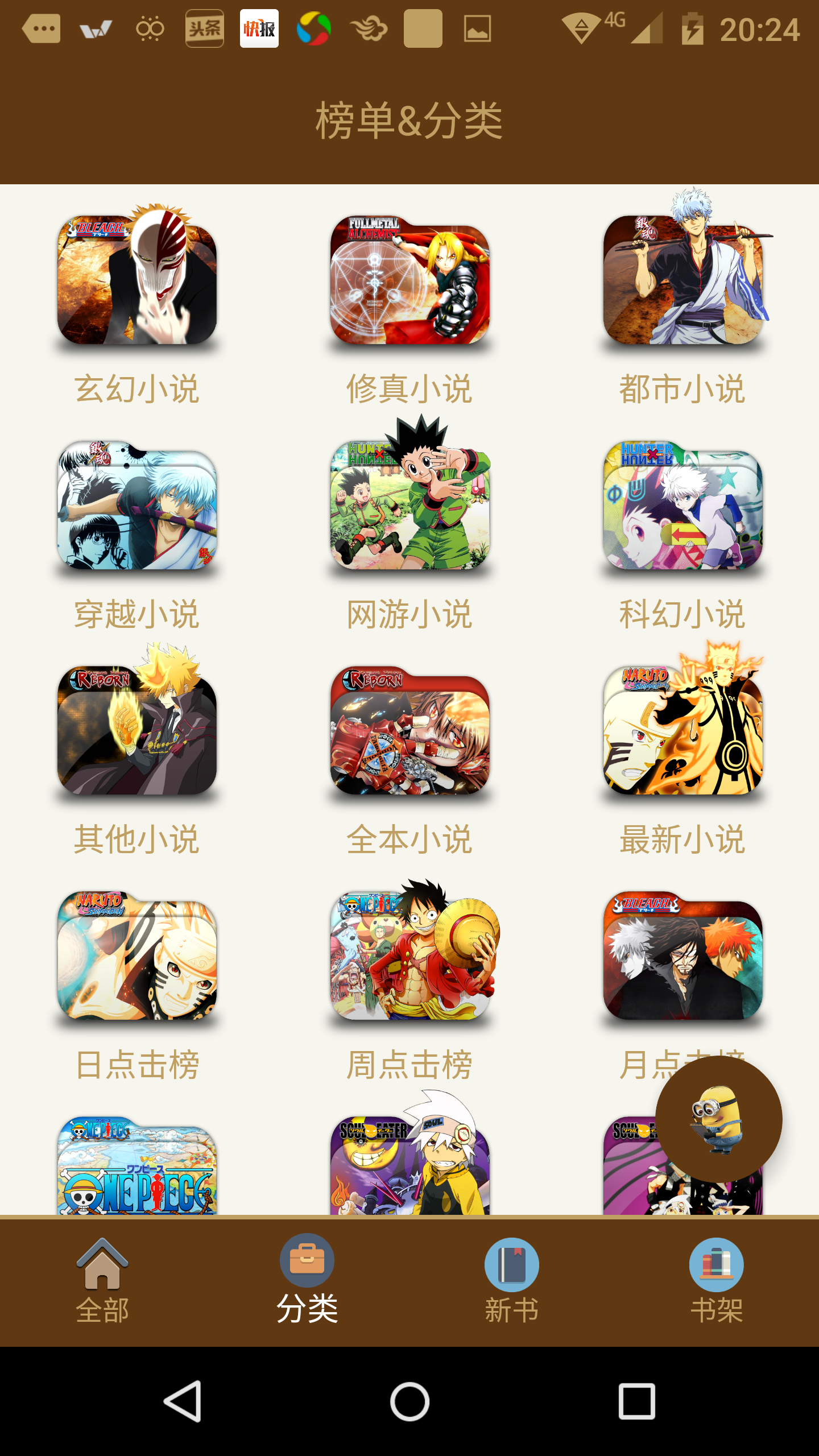Open the 书架 bookshelf tab

coord(717,1280)
